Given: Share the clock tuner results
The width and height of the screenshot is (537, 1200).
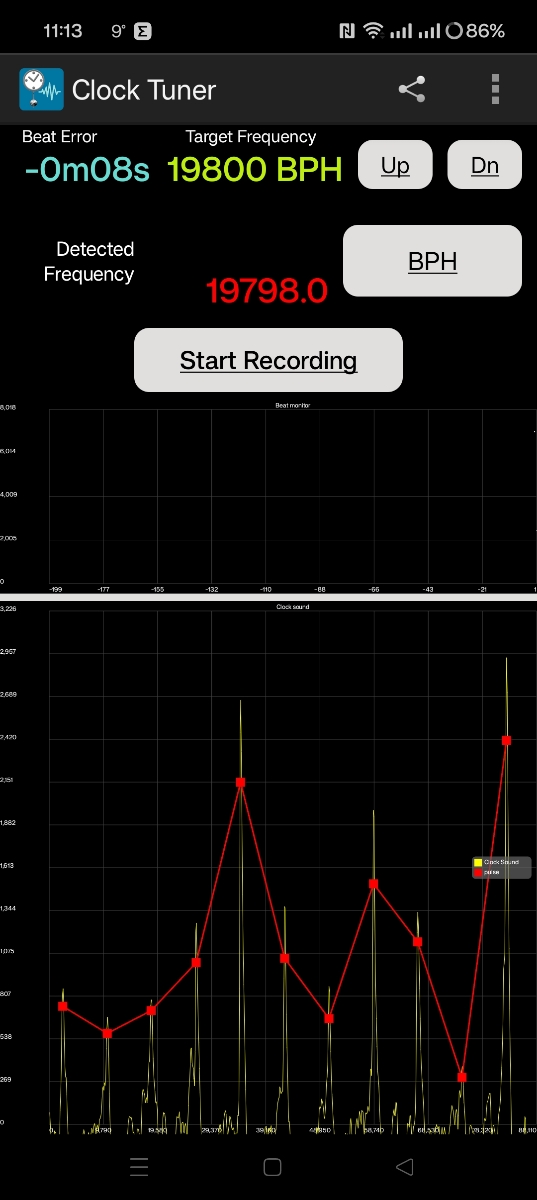Looking at the screenshot, I should click(412, 90).
